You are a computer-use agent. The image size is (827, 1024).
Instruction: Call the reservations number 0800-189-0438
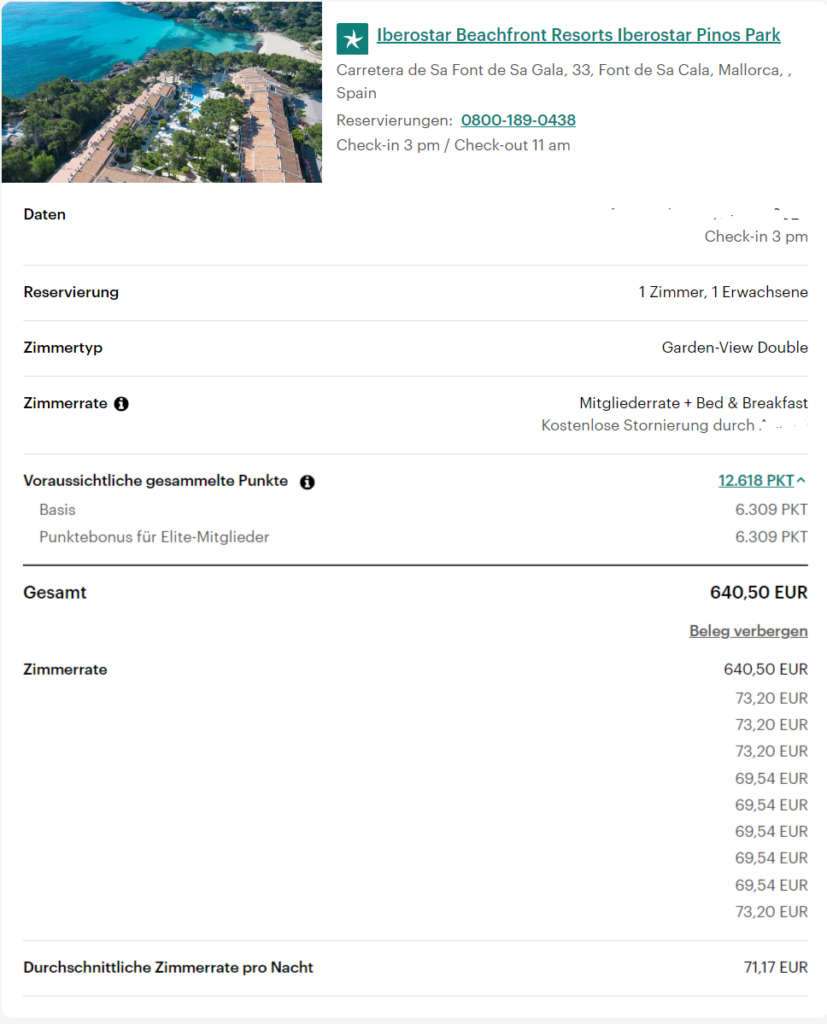click(x=518, y=120)
